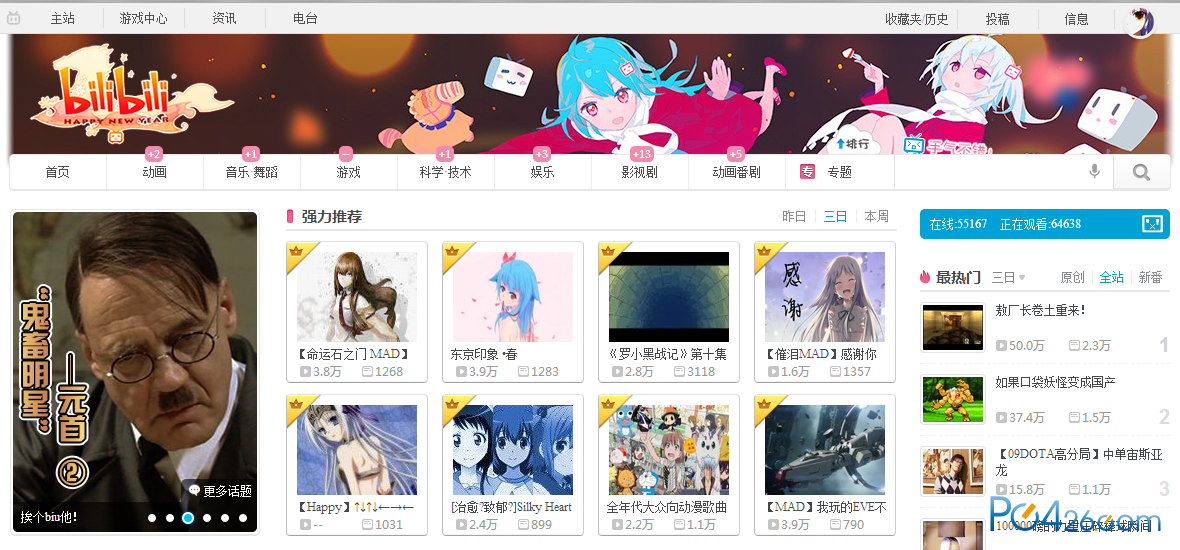Go to 收藏夹/历史
This screenshot has height=550, width=1180.
point(916,19)
